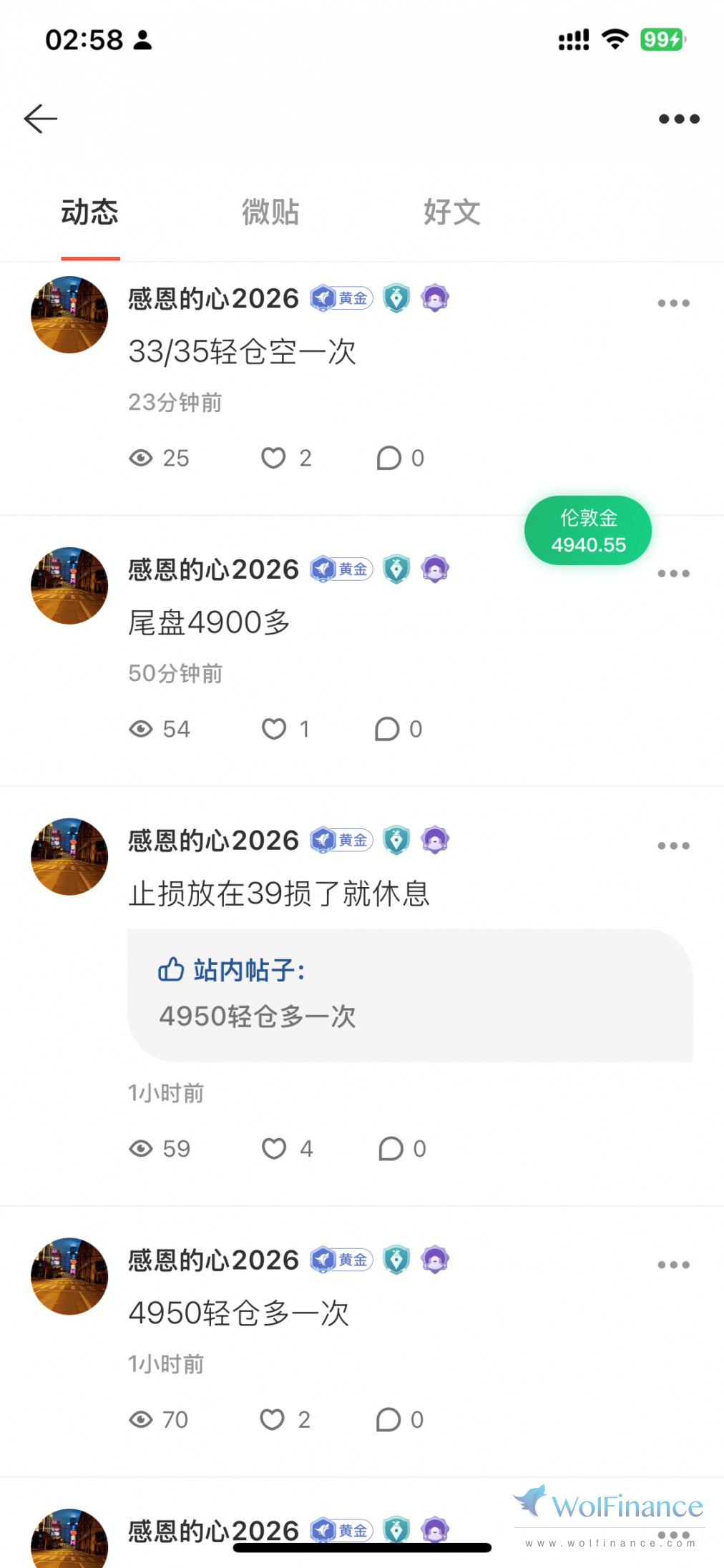This screenshot has height=1568, width=724.
Task: Like the 尾盘4900多 post
Action: click(274, 729)
